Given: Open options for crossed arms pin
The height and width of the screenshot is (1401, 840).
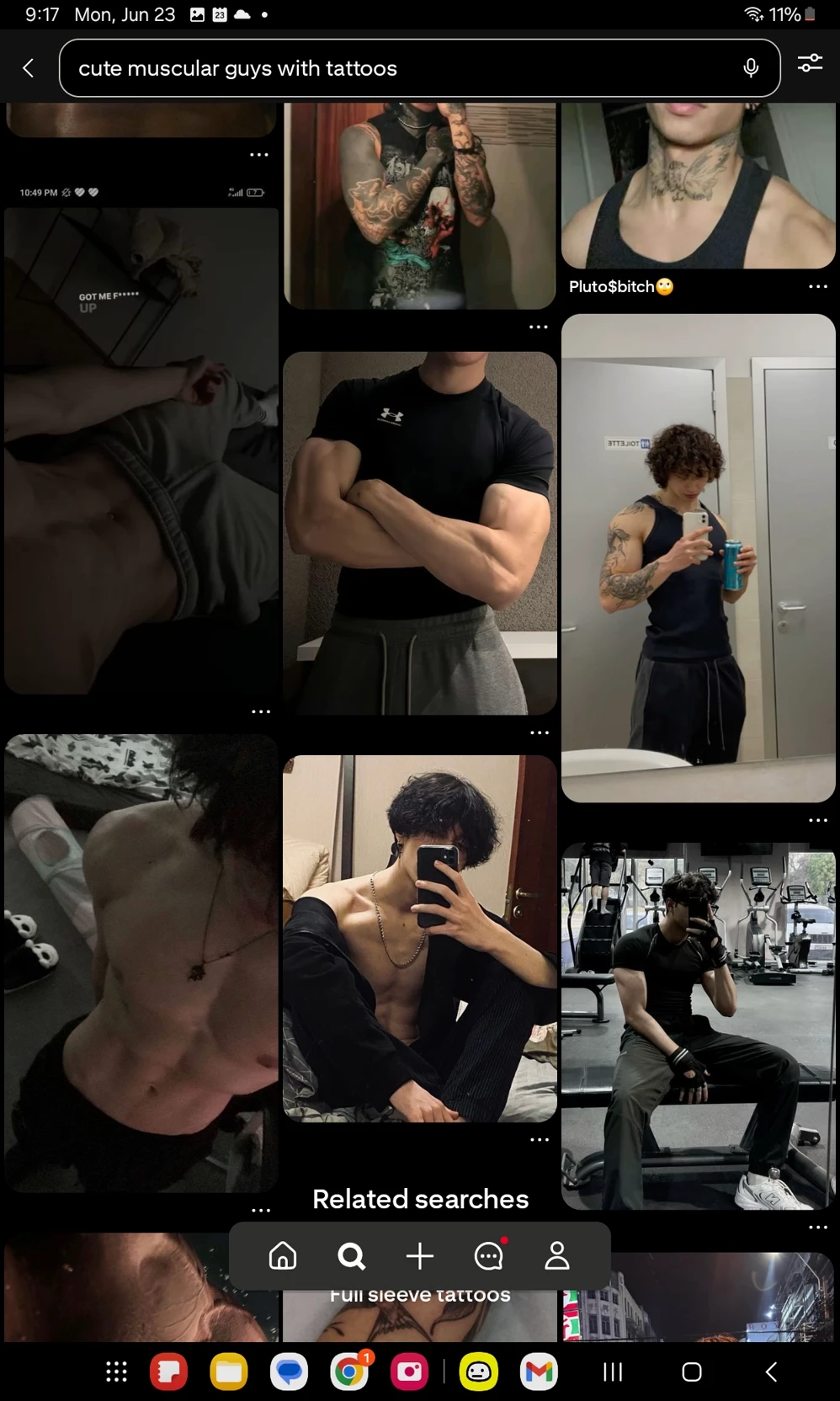Looking at the screenshot, I should pyautogui.click(x=539, y=733).
